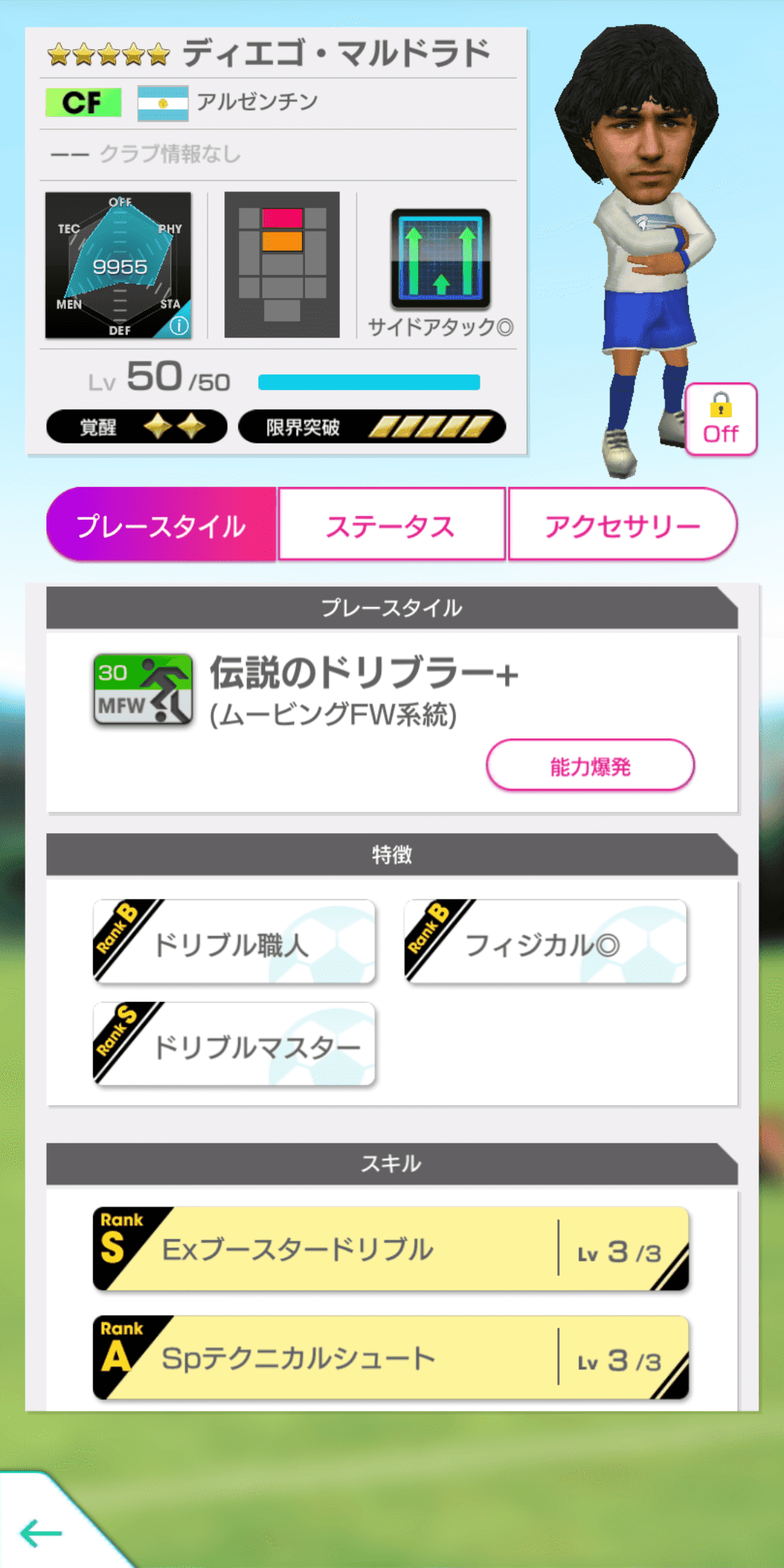Click the Argentina flag icon

click(x=161, y=102)
